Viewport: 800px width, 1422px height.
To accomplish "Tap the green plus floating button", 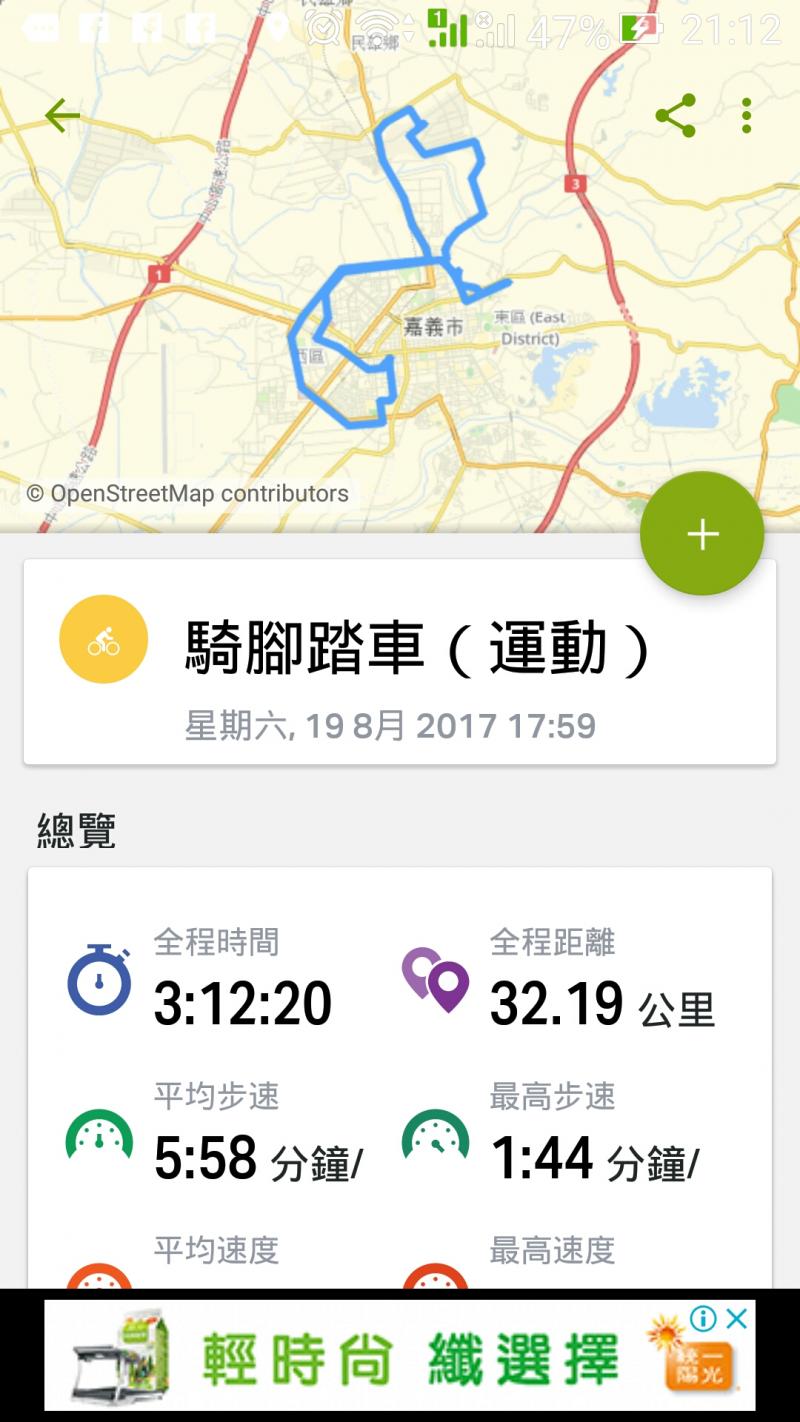I will pyautogui.click(x=702, y=534).
